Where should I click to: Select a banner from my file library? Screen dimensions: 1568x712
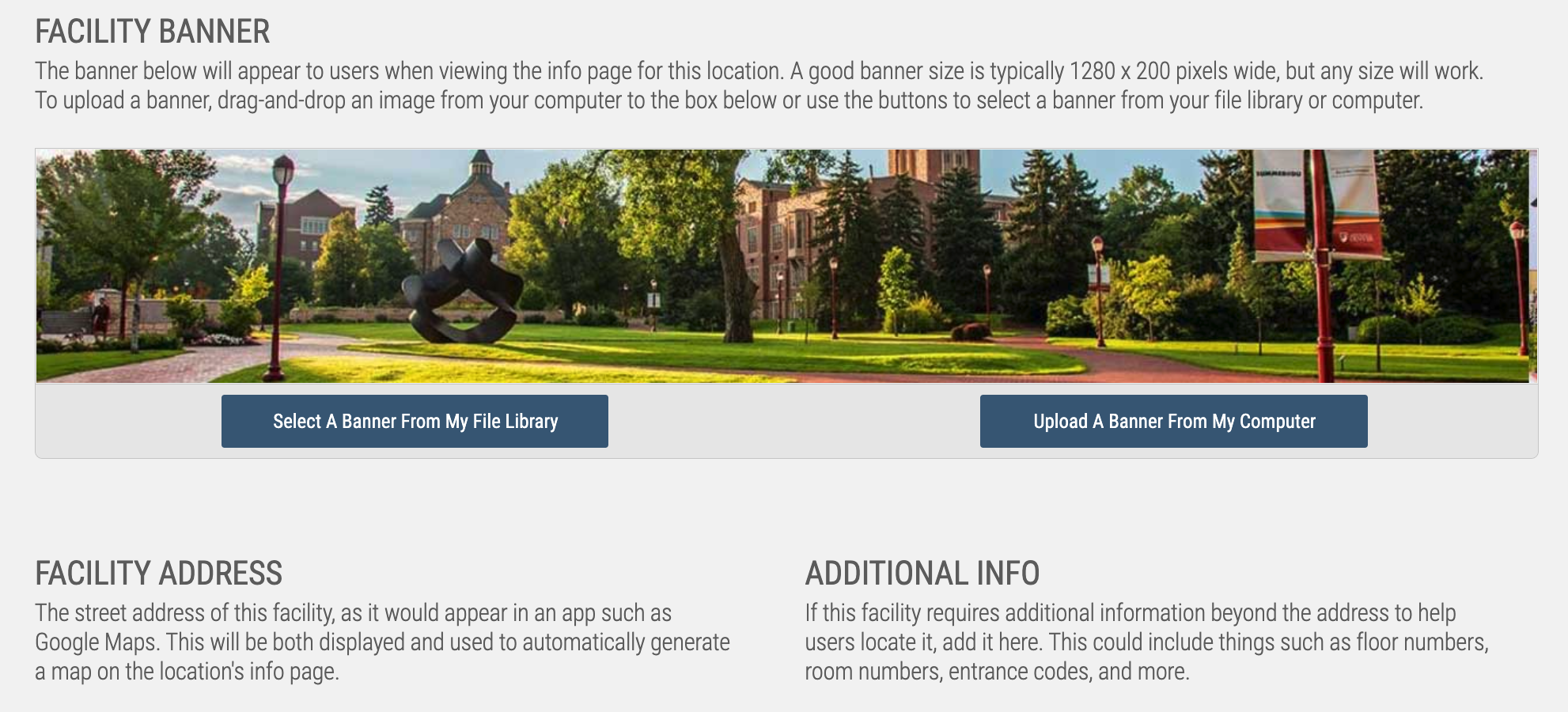(x=415, y=422)
